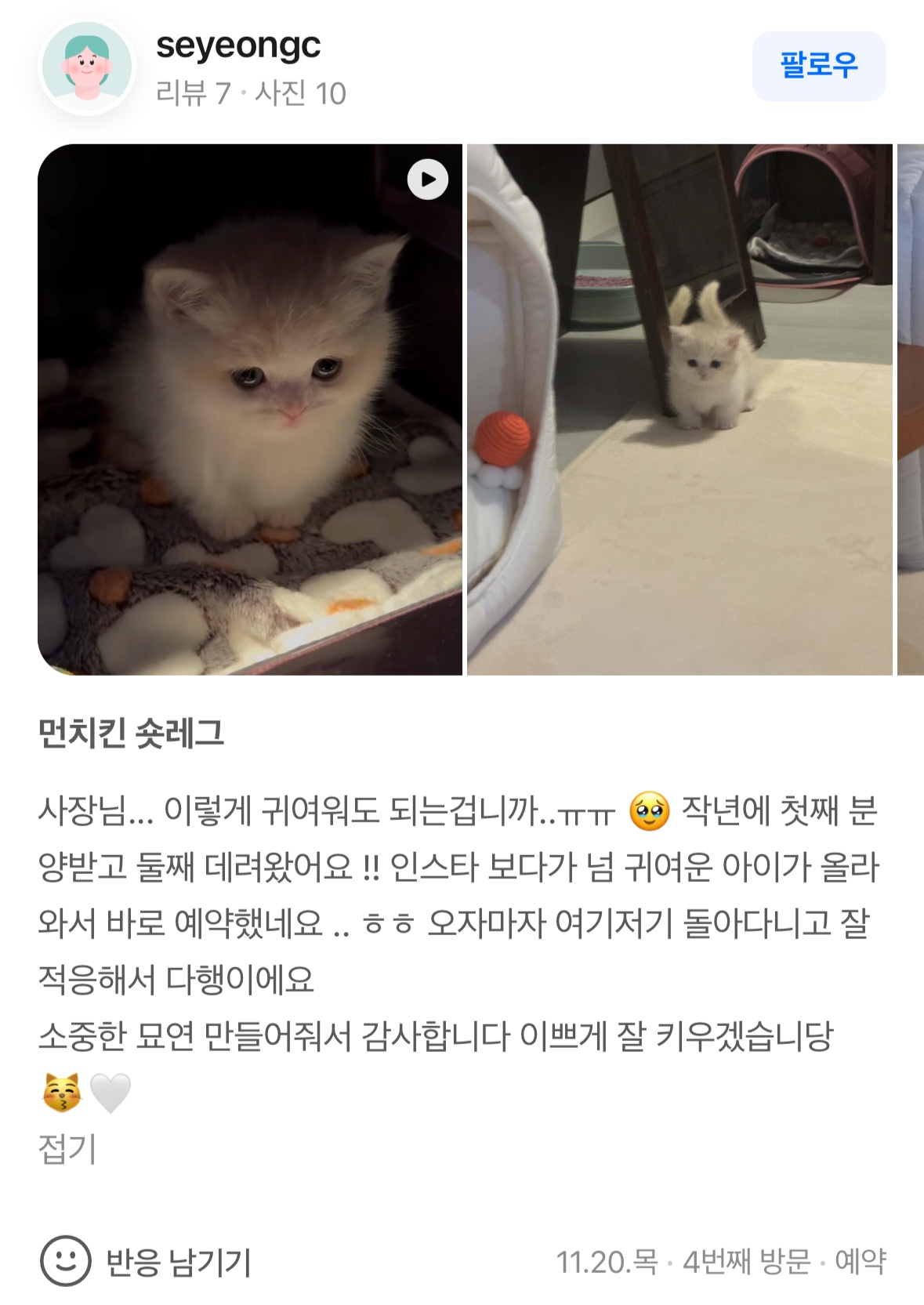Open the second kitten photo on the rug

679,409
